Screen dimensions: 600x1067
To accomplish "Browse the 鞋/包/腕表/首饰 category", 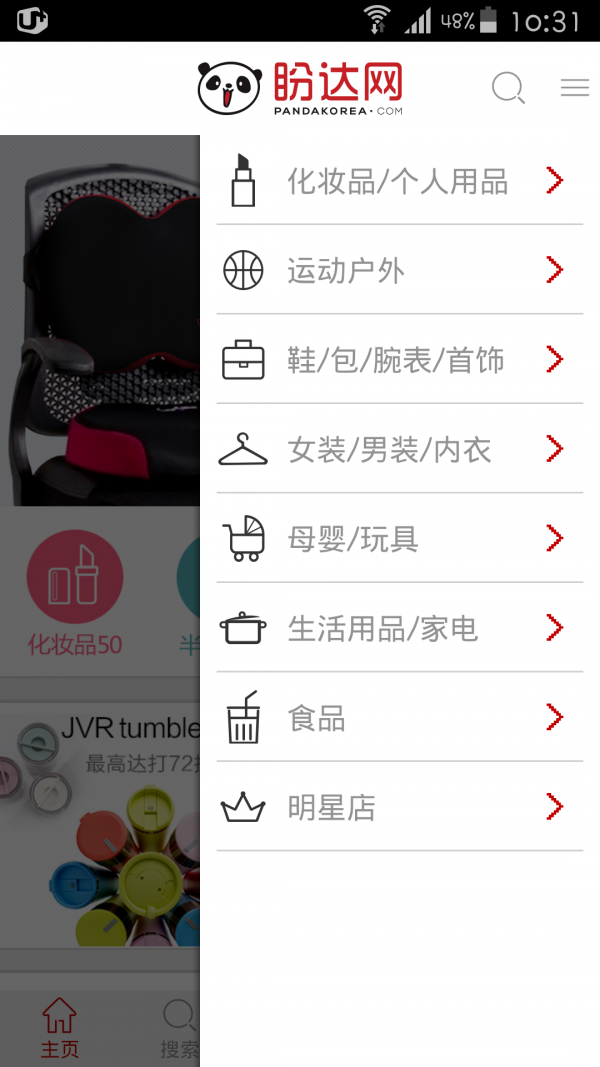I will click(399, 360).
